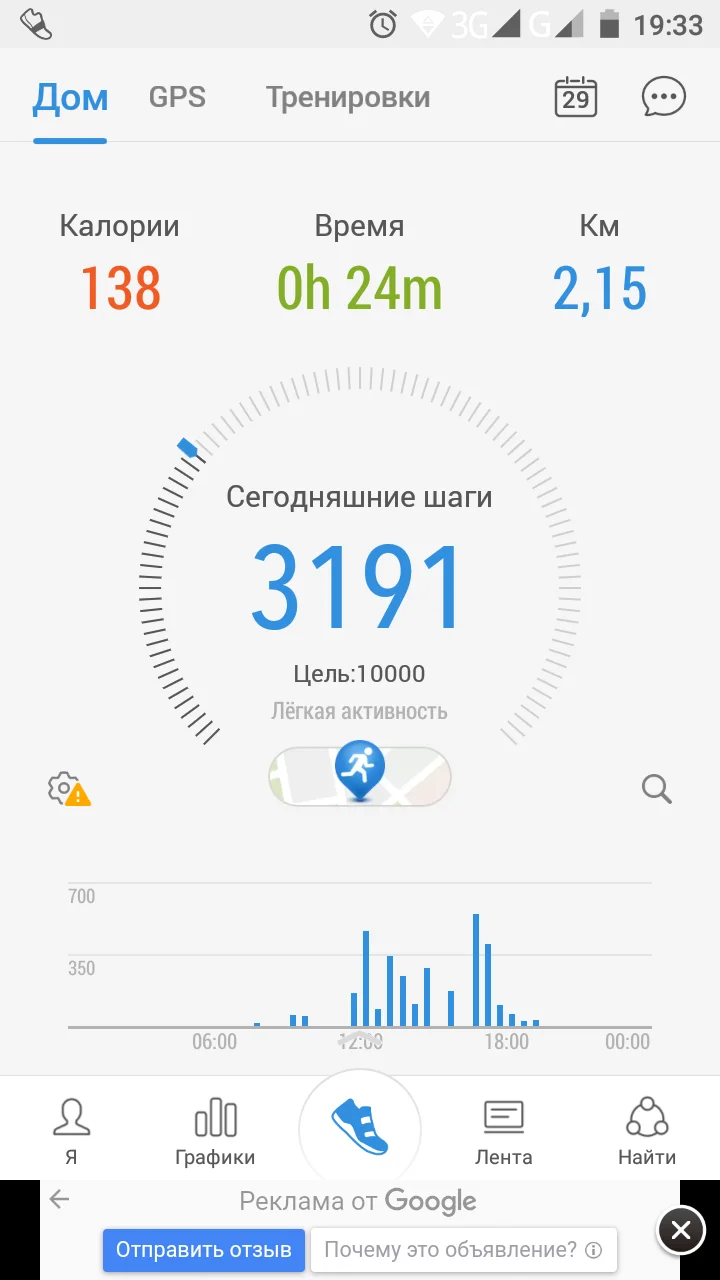Open the Тренировки tab
This screenshot has width=720, height=1280.
(x=348, y=98)
